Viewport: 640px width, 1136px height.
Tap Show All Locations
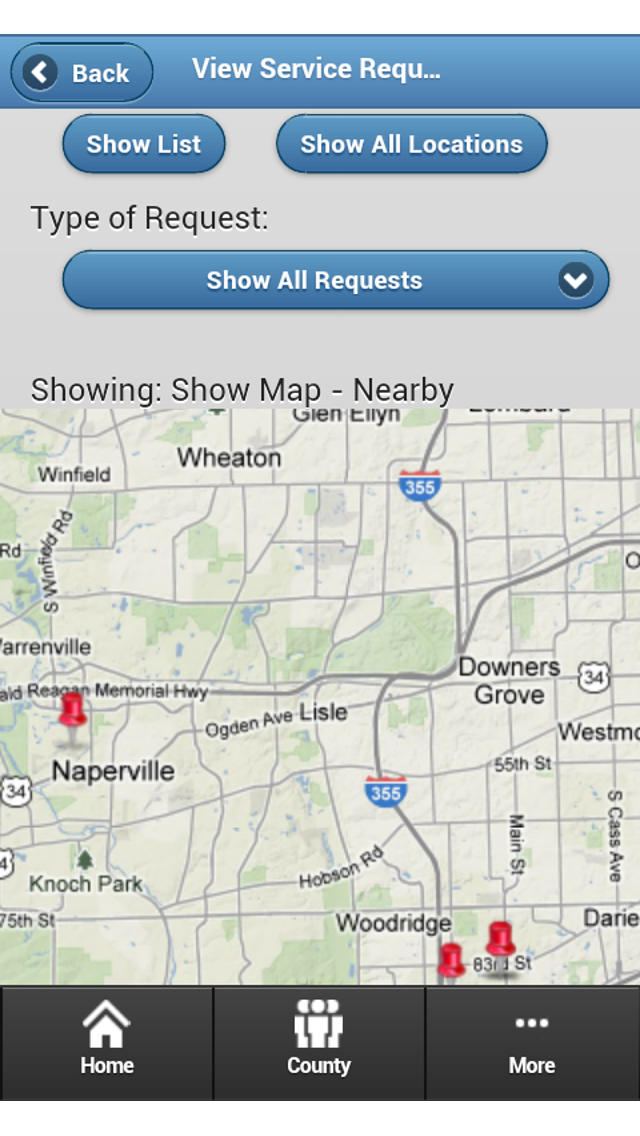411,144
